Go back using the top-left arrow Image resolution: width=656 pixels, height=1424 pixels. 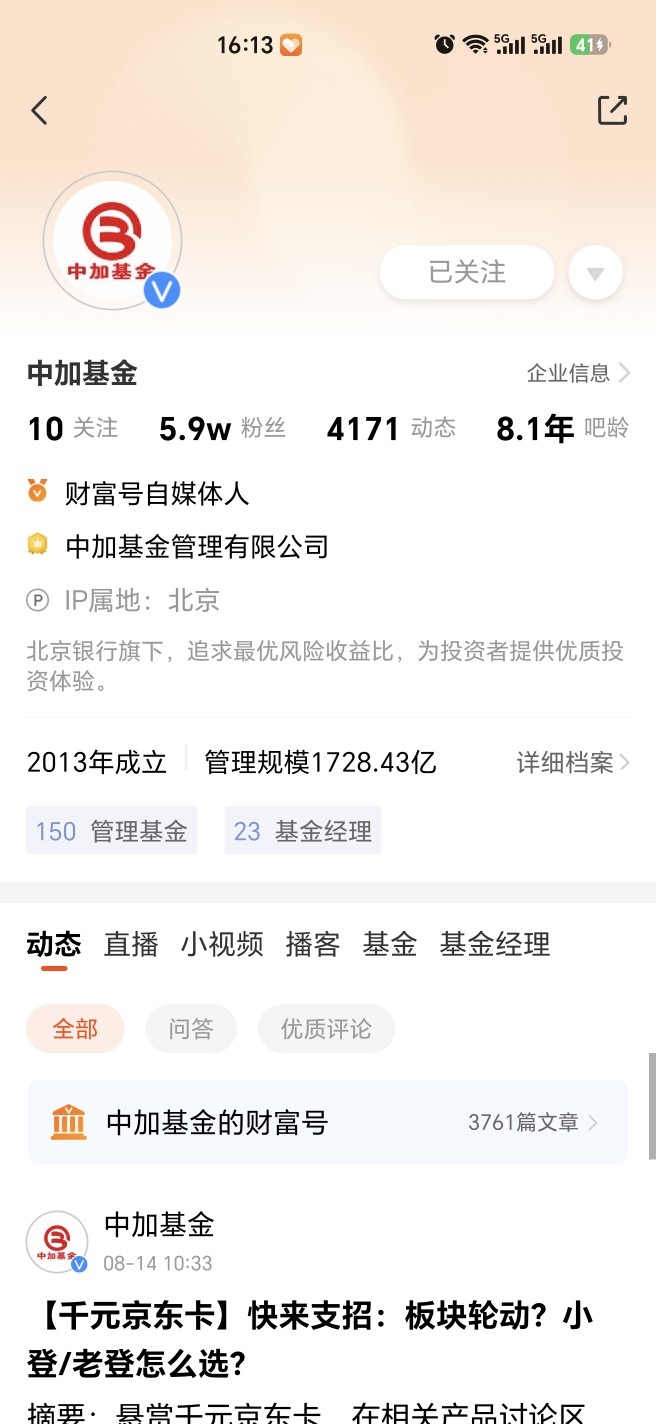pyautogui.click(x=39, y=110)
